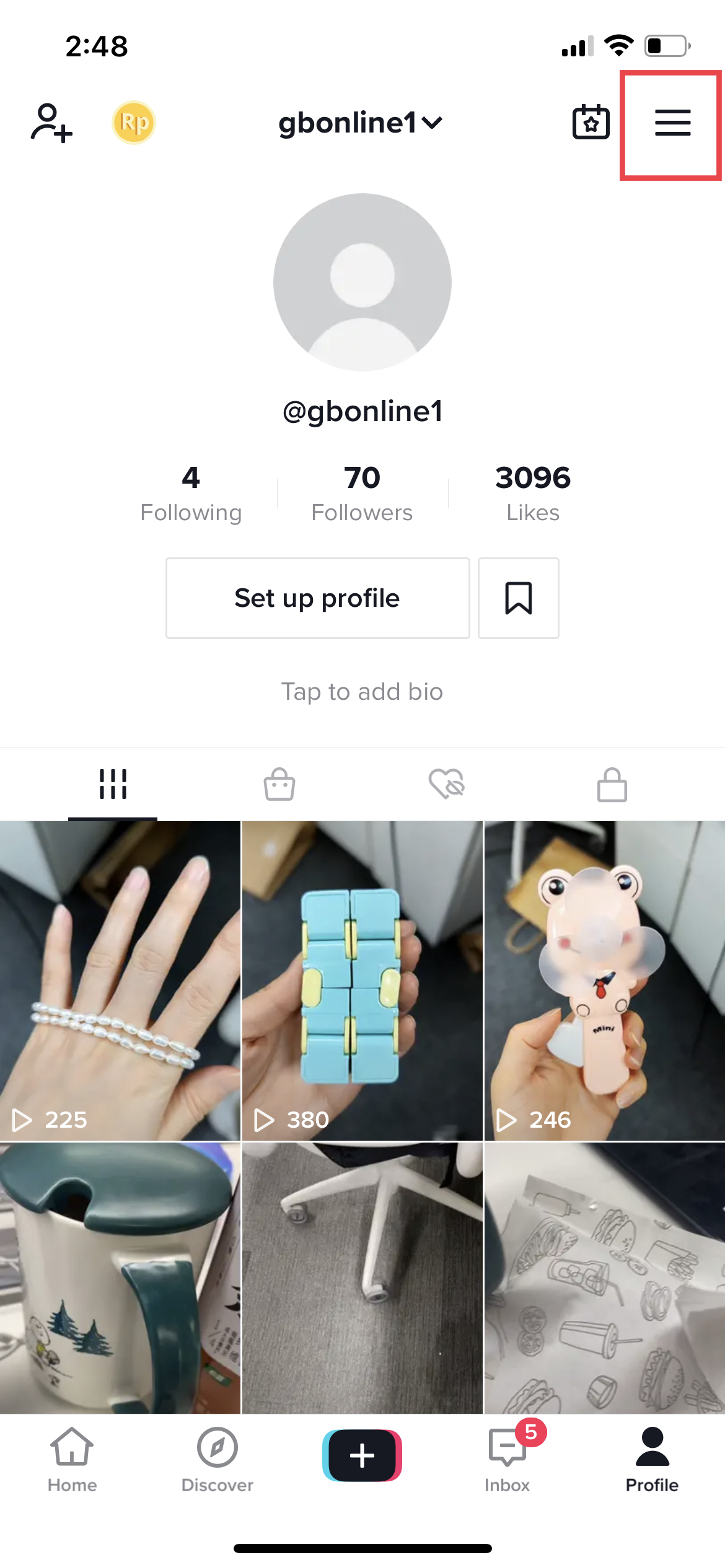This screenshot has width=725, height=1568.
Task: Create a new video with plus button
Action: pyautogui.click(x=362, y=1455)
